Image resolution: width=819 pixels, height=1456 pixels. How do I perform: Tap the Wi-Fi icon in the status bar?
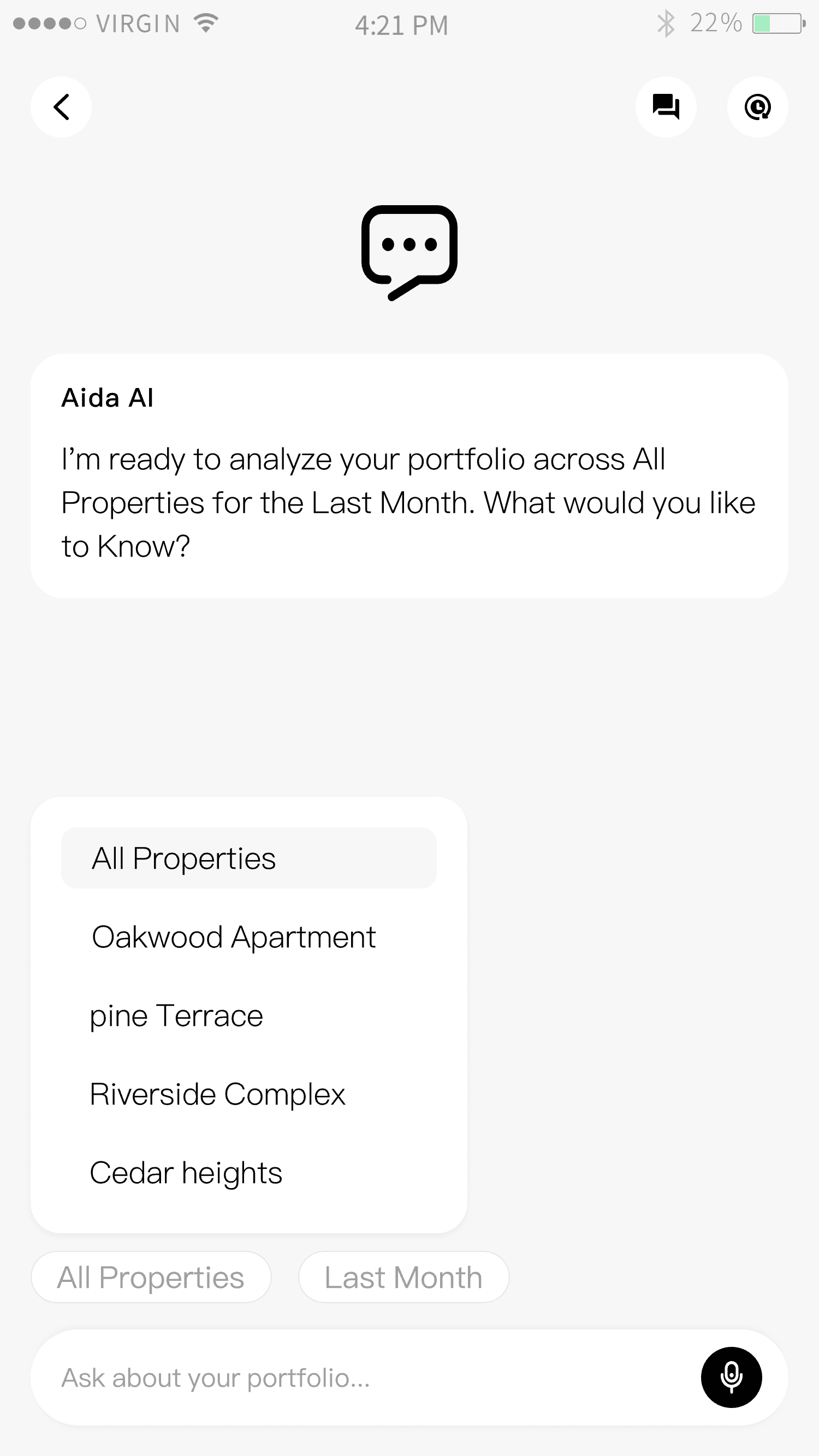tap(205, 22)
